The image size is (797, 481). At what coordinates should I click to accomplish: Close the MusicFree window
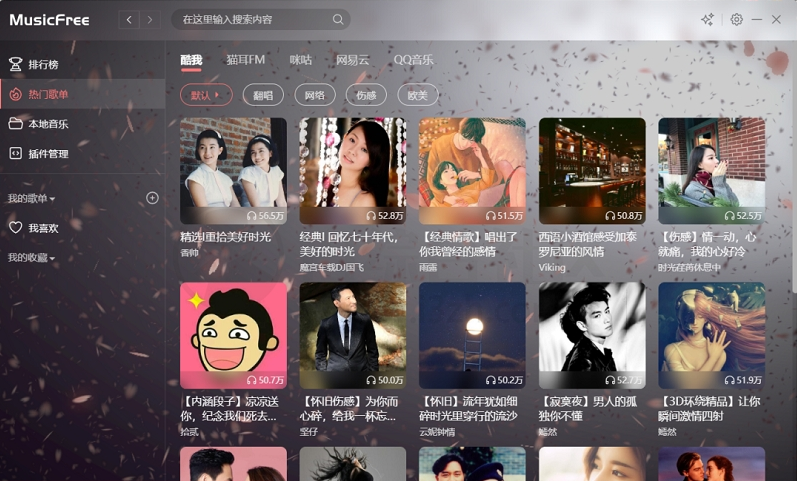point(776,19)
